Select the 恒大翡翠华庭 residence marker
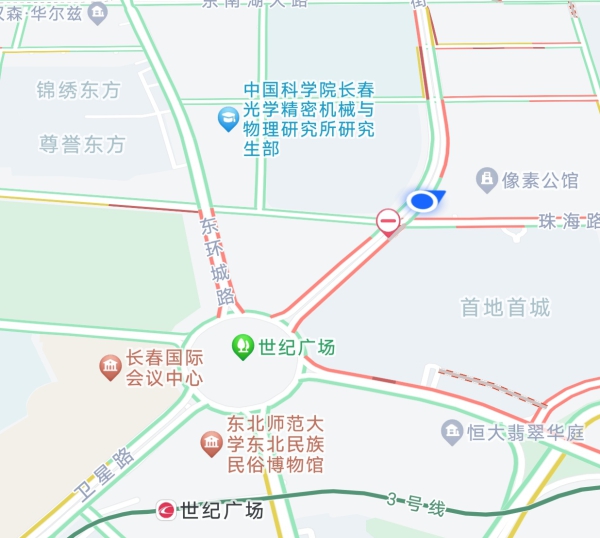 coord(452,432)
